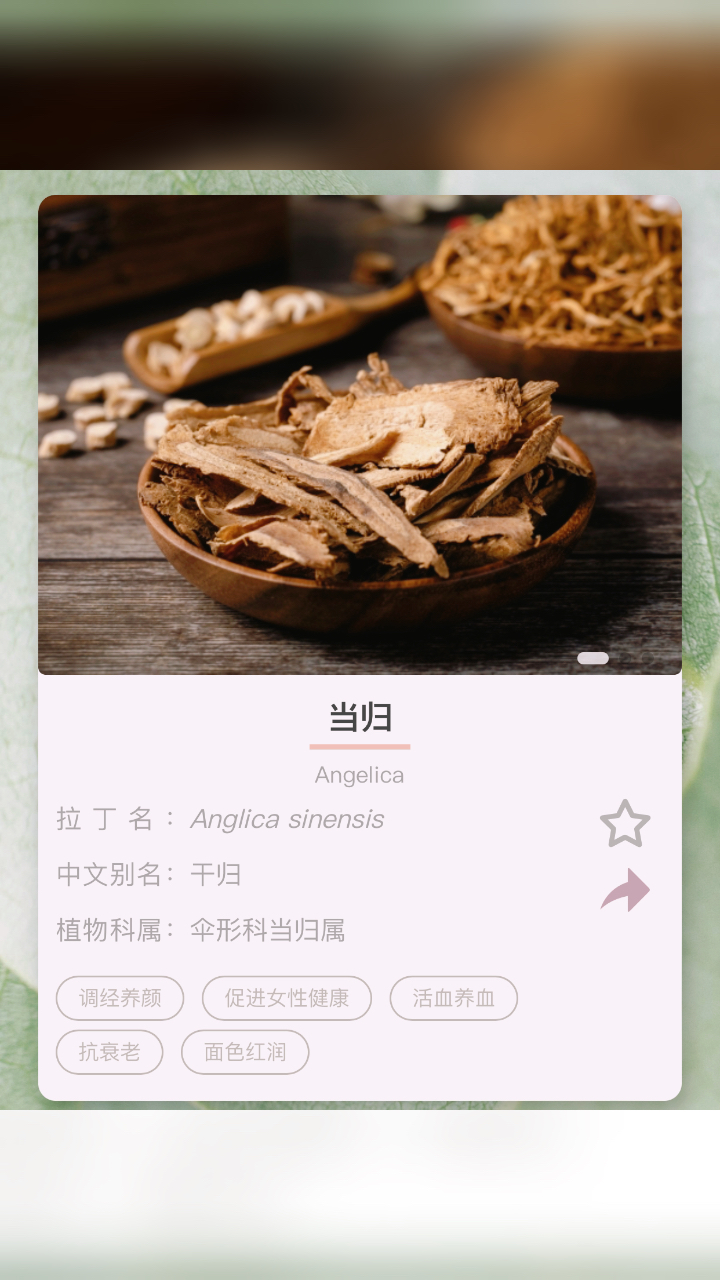Image resolution: width=720 pixels, height=1280 pixels.
Task: Open the 促进女性健康 tag
Action: click(287, 998)
